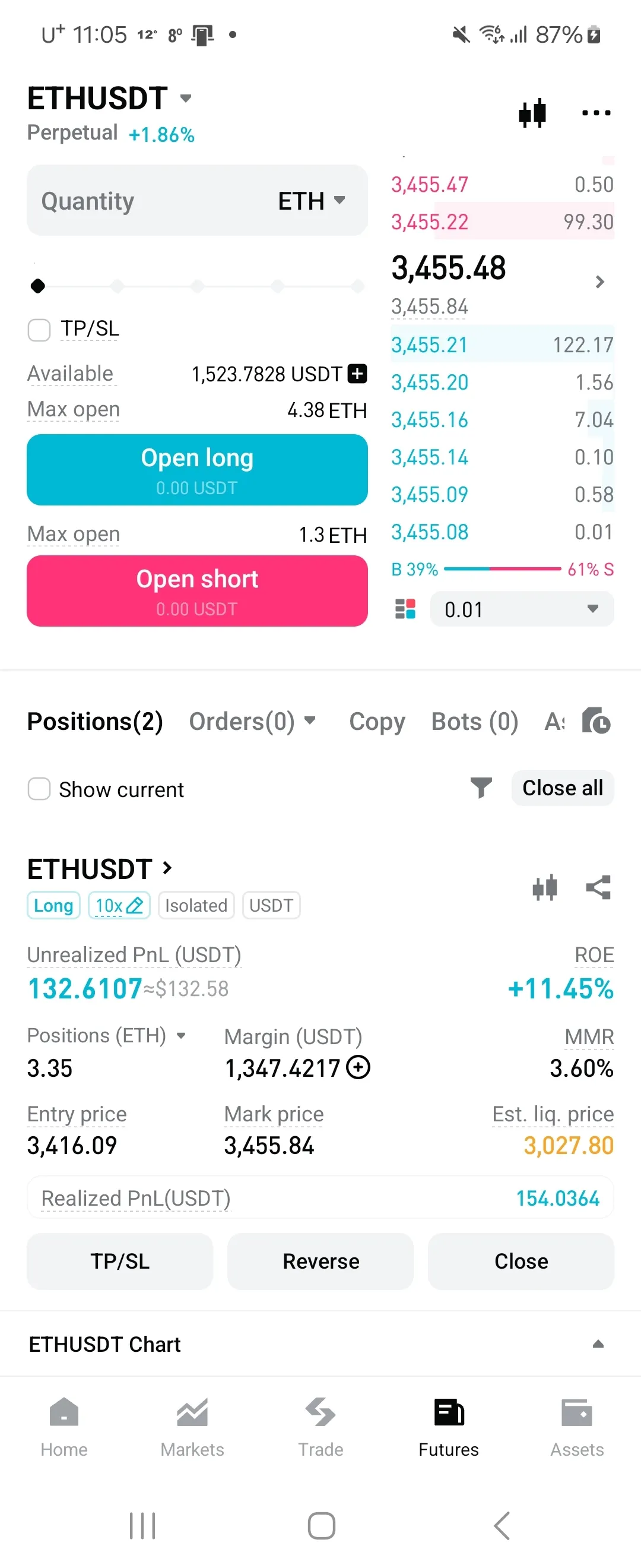Toggle the ETHUSDT Chart panel

click(x=598, y=1344)
